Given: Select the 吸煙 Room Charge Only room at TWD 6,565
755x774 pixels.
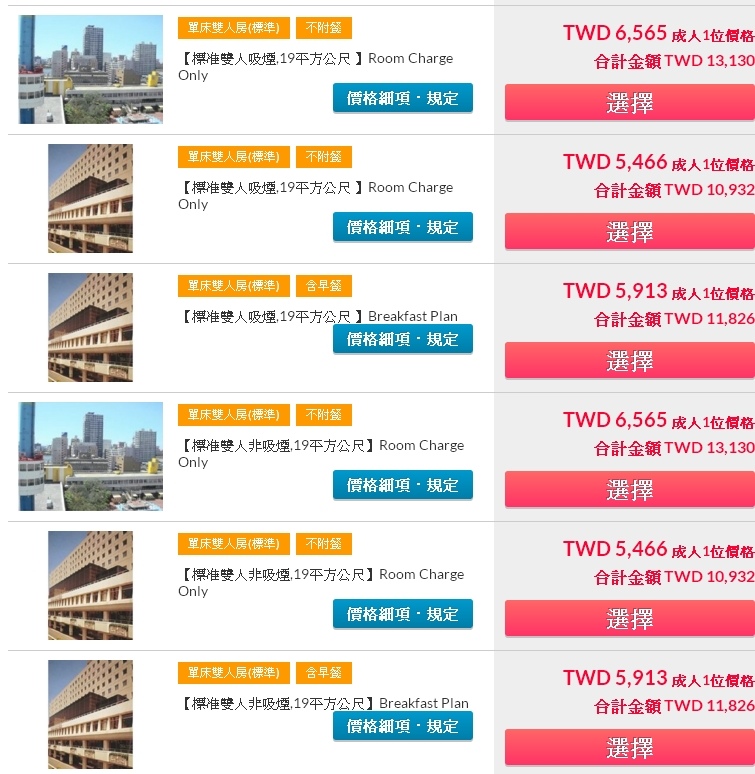Looking at the screenshot, I should pos(629,103).
